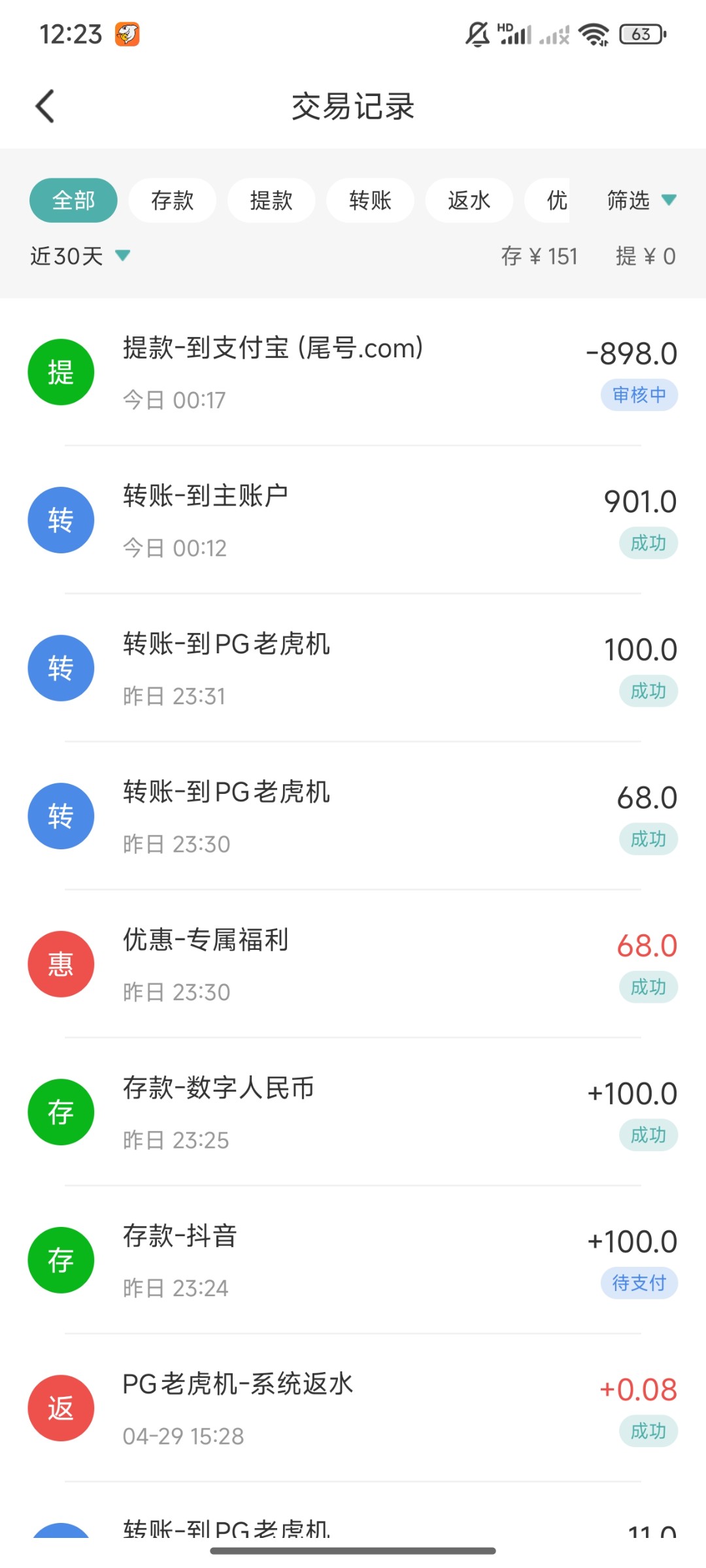Switch to the 转账 filter chip
706x1568 pixels.
pyautogui.click(x=370, y=200)
